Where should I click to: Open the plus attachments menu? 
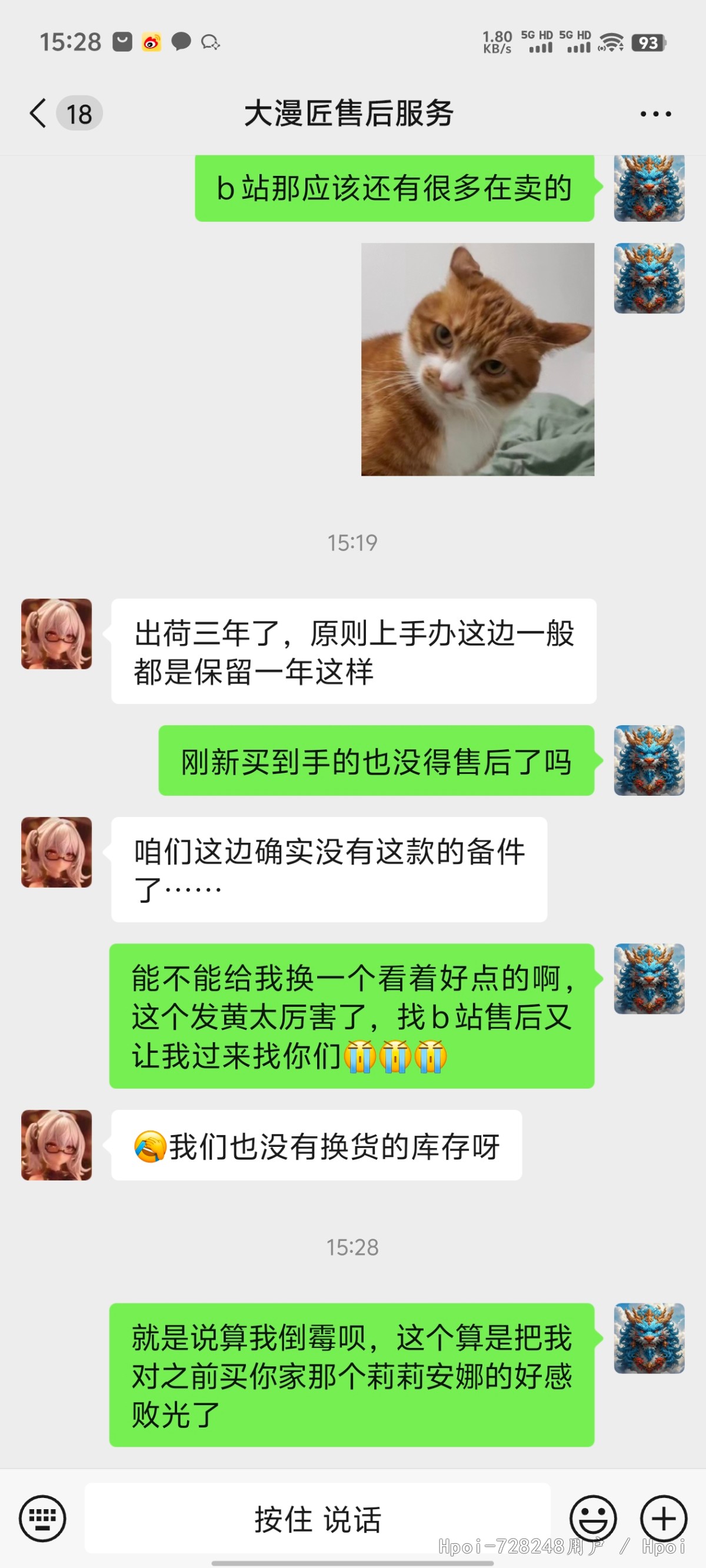[x=664, y=1518]
